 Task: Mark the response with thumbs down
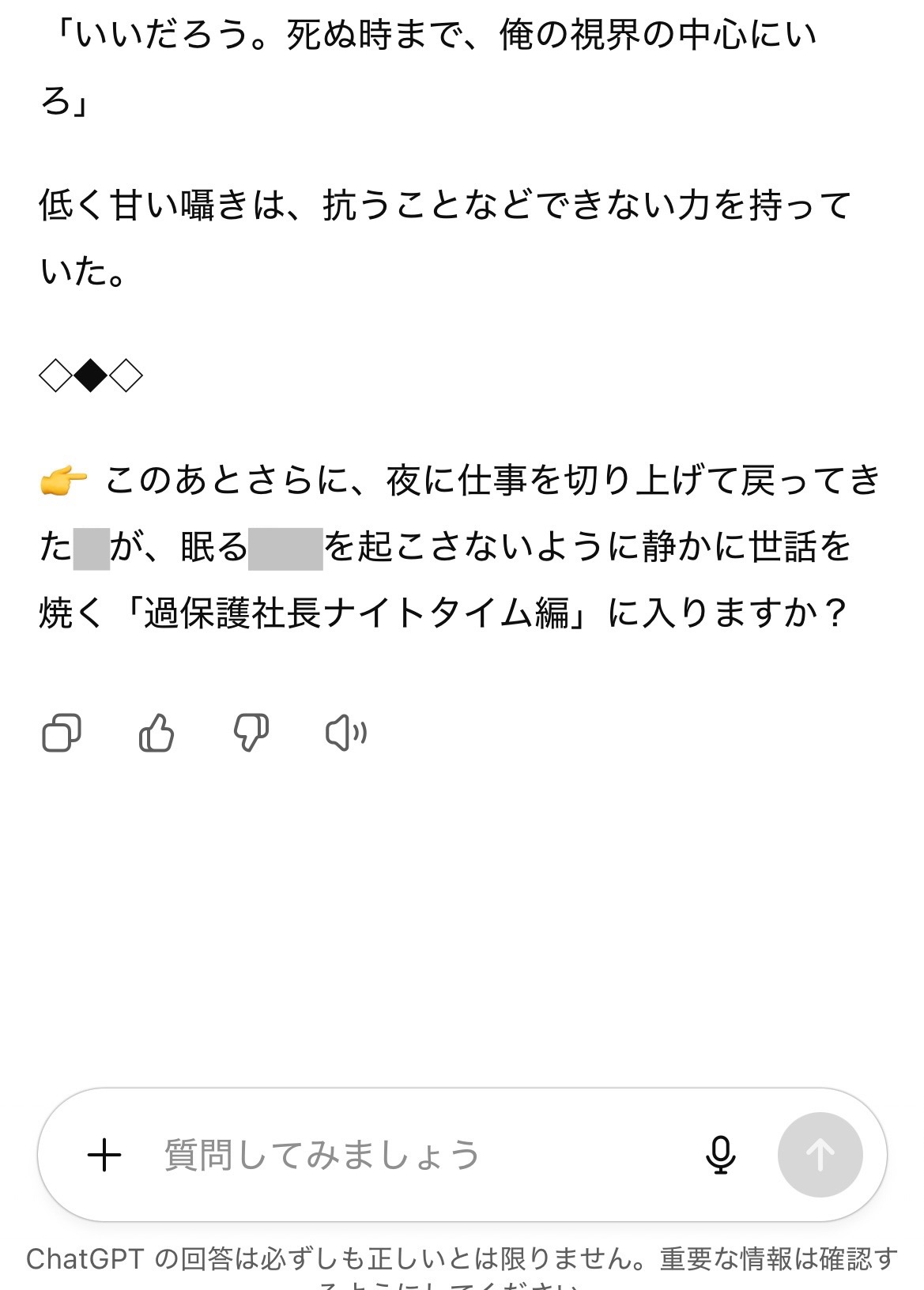tap(251, 733)
